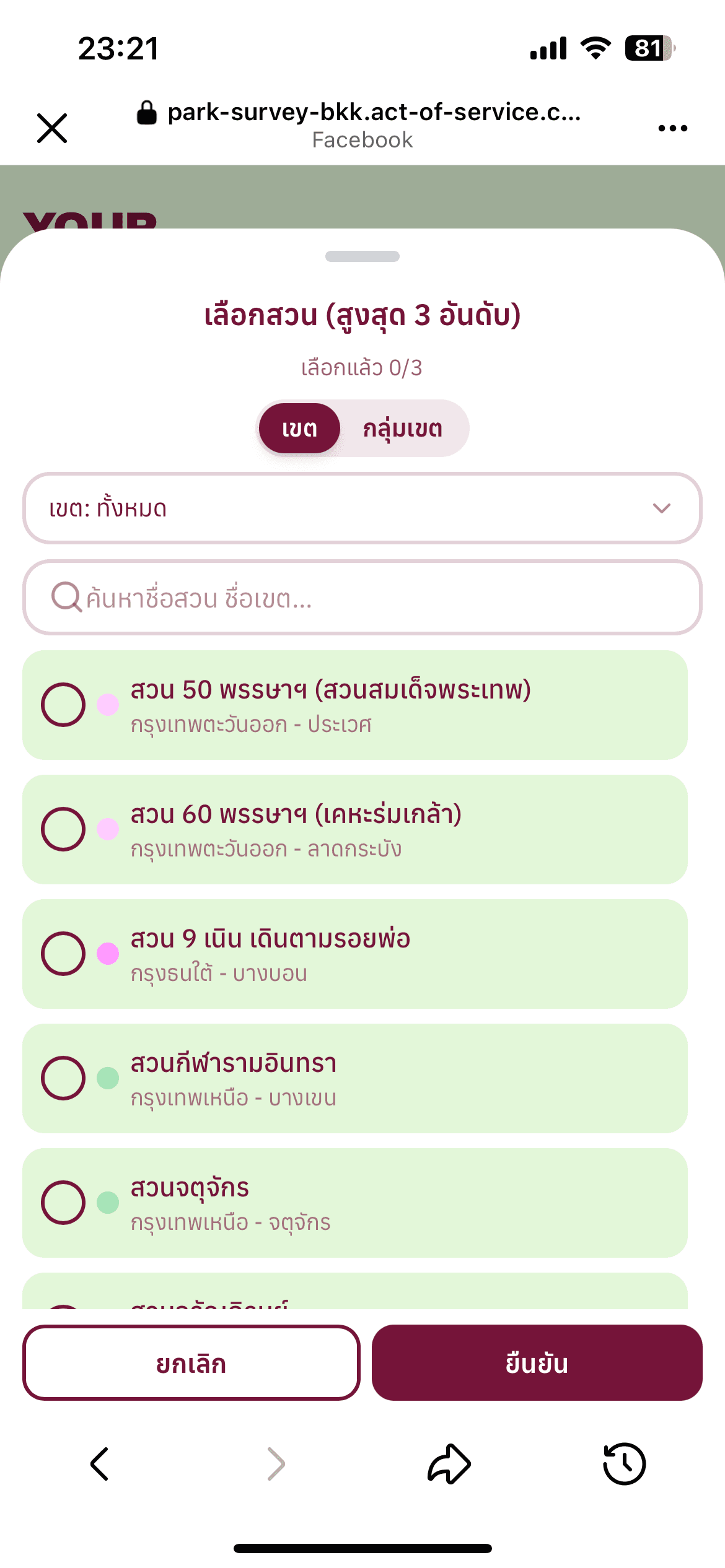Viewport: 725px width, 1568px height.
Task: Open the browser overflow menu
Action: tap(672, 128)
